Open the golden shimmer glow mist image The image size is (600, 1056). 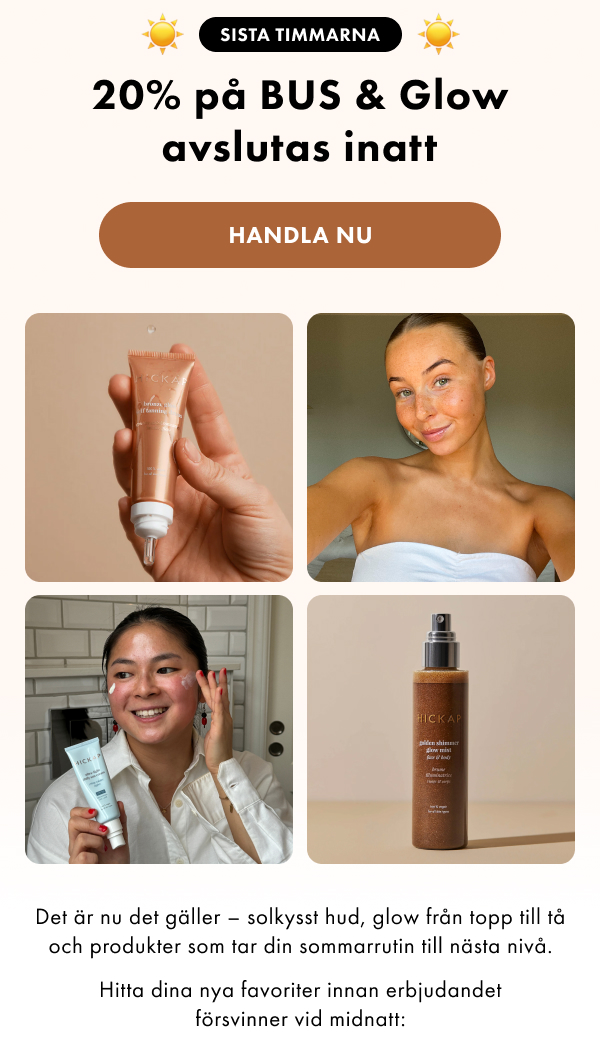[x=440, y=729]
